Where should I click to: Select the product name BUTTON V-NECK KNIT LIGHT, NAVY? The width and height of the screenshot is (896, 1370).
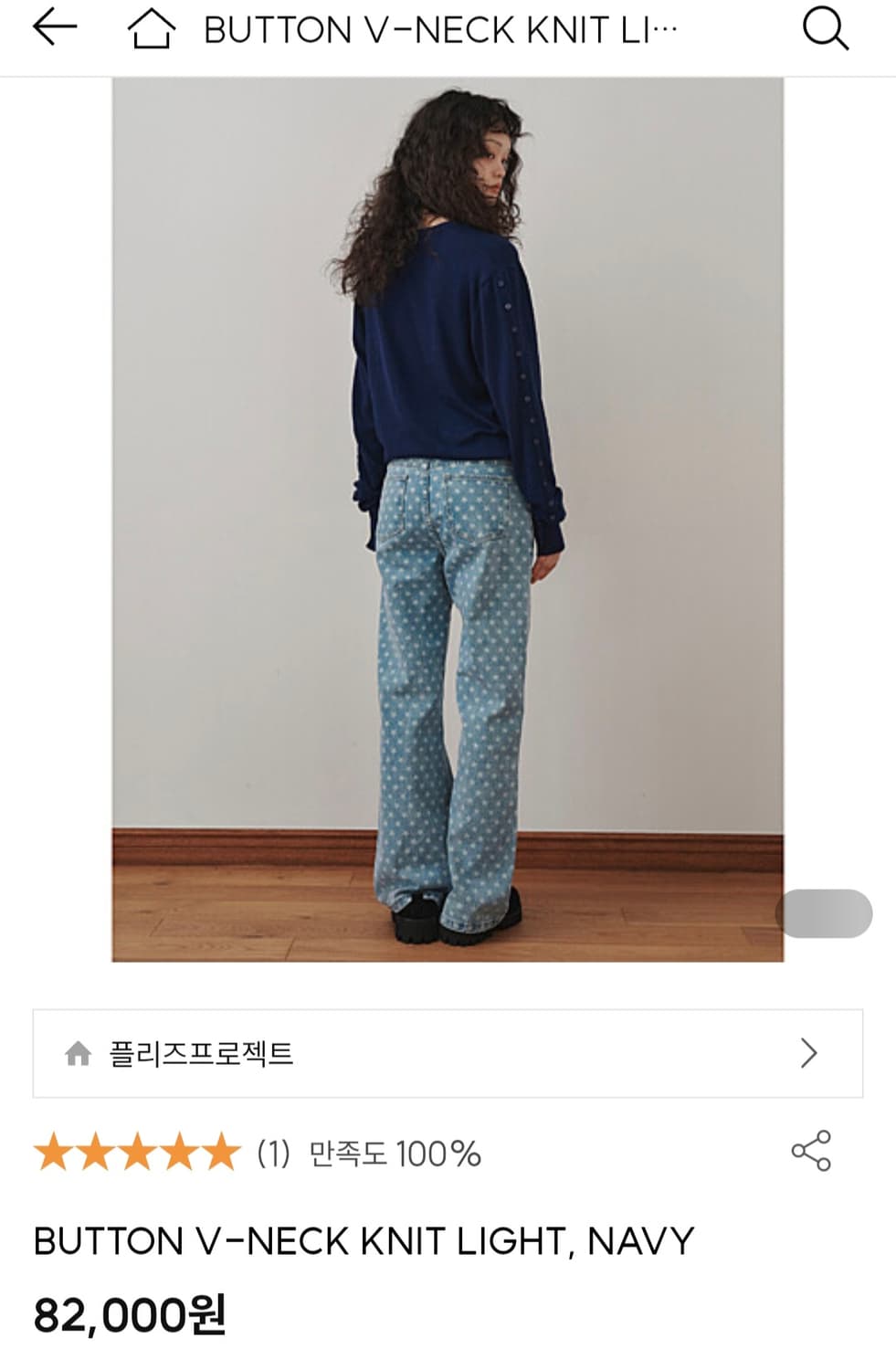click(x=361, y=1239)
